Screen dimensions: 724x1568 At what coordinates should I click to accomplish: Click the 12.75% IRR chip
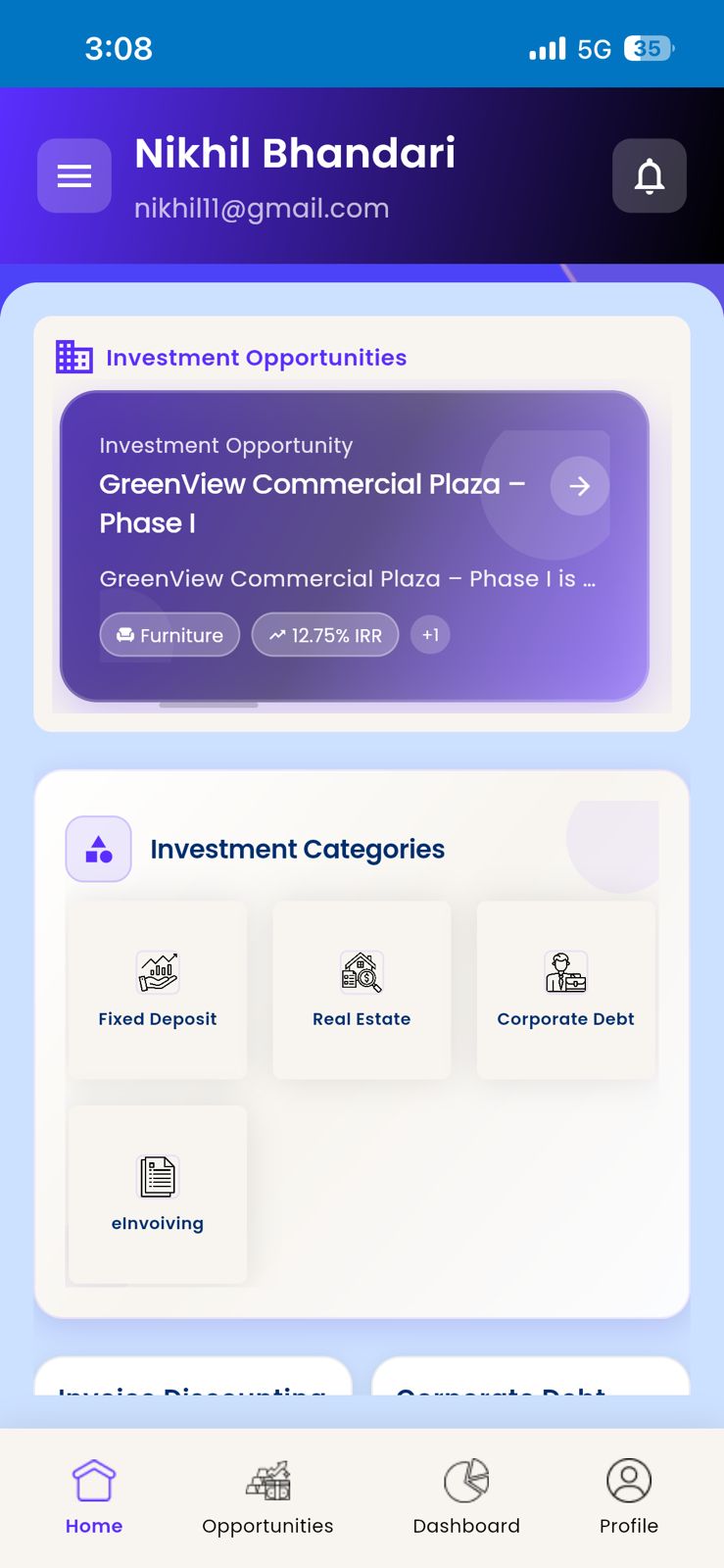(x=324, y=635)
